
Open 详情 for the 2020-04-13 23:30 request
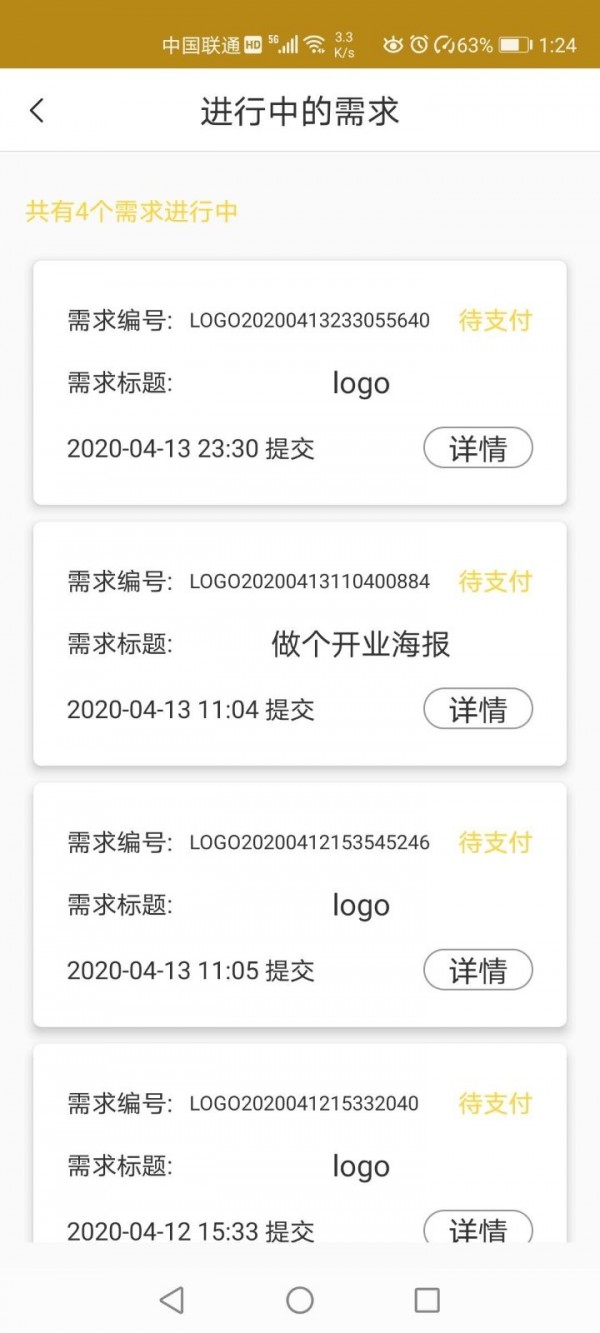point(478,448)
